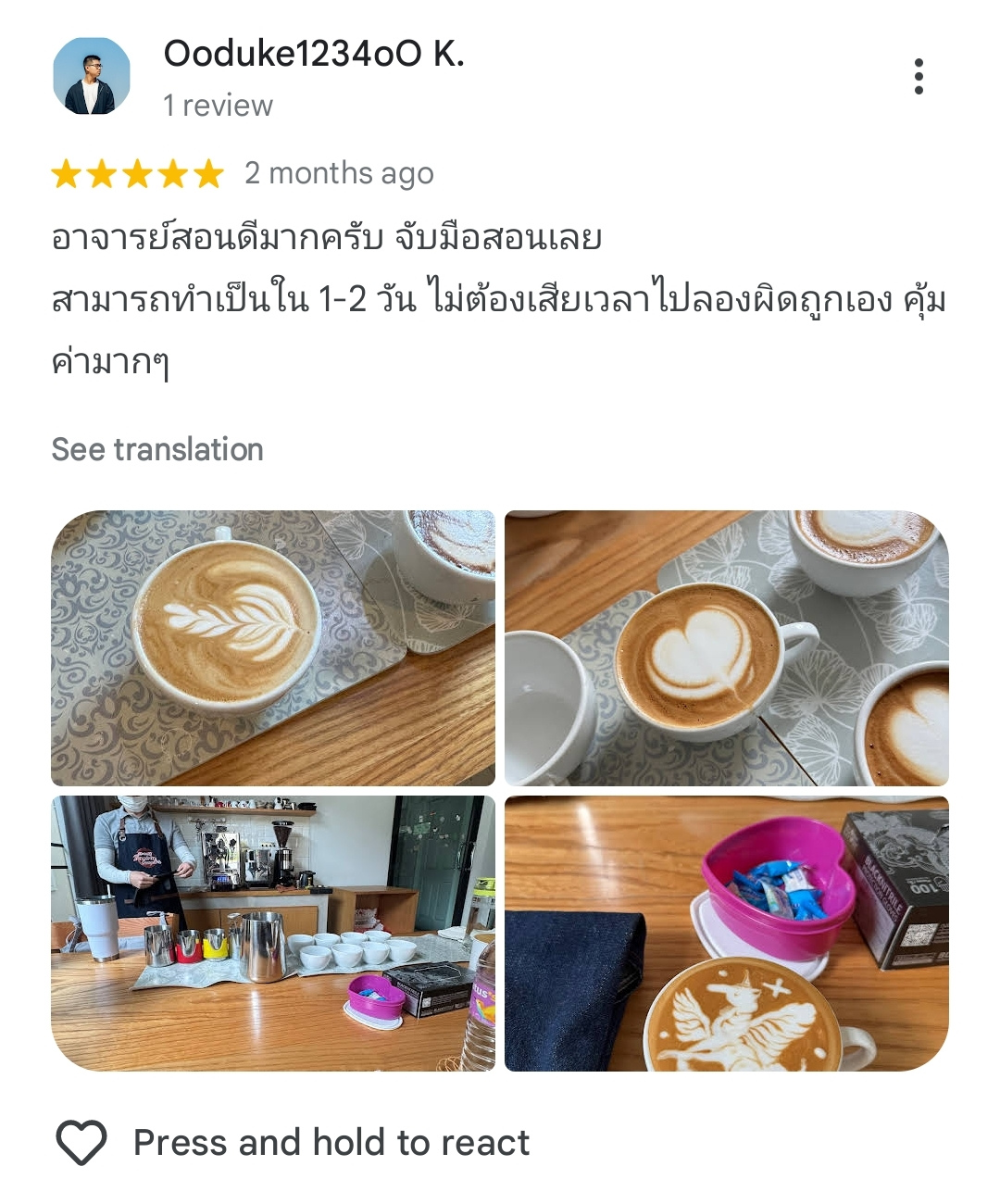
Task: Open Ooduke1234oO K.'s profile picture
Action: coord(91,76)
